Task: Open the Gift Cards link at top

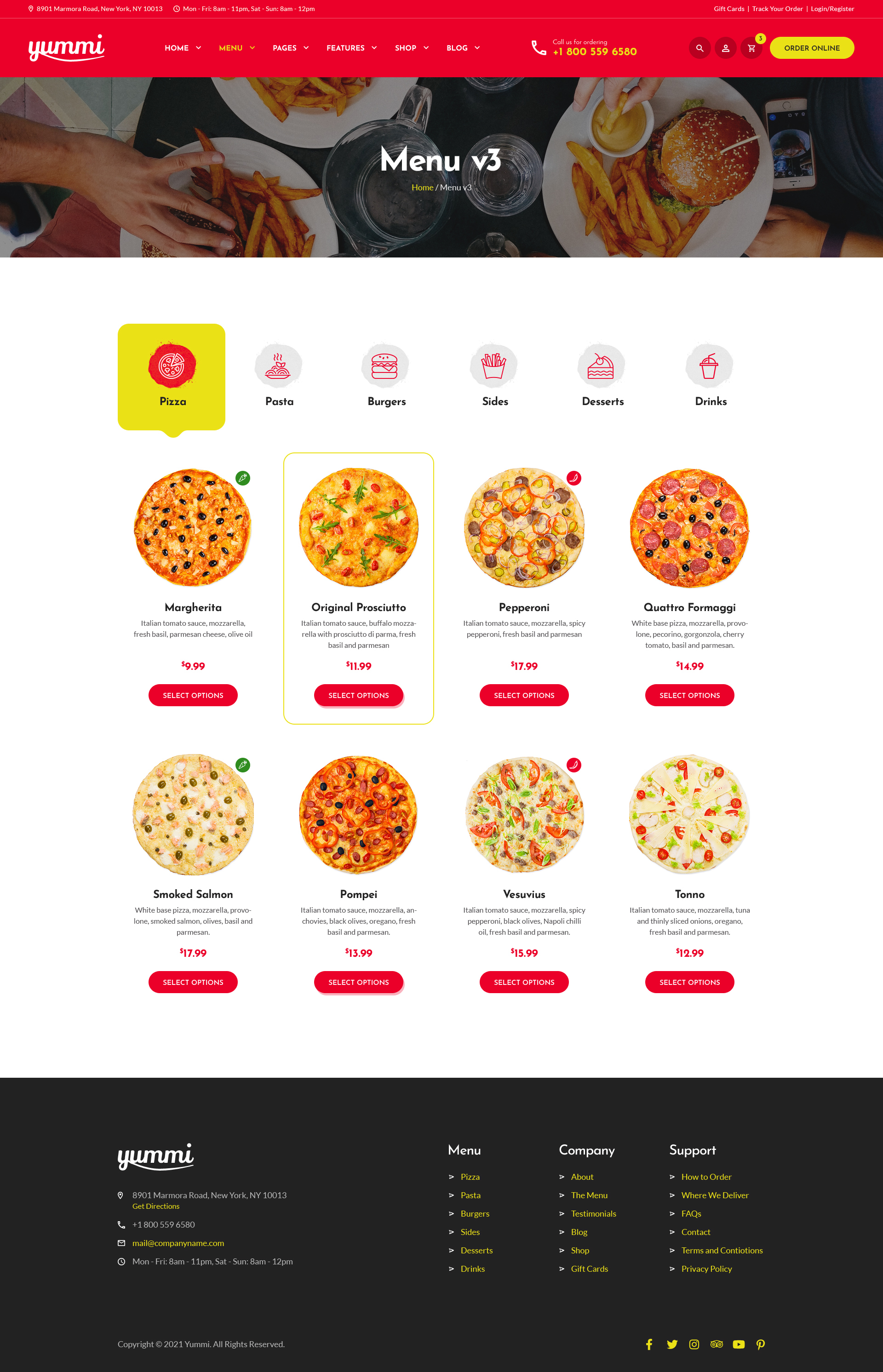Action: coord(729,9)
